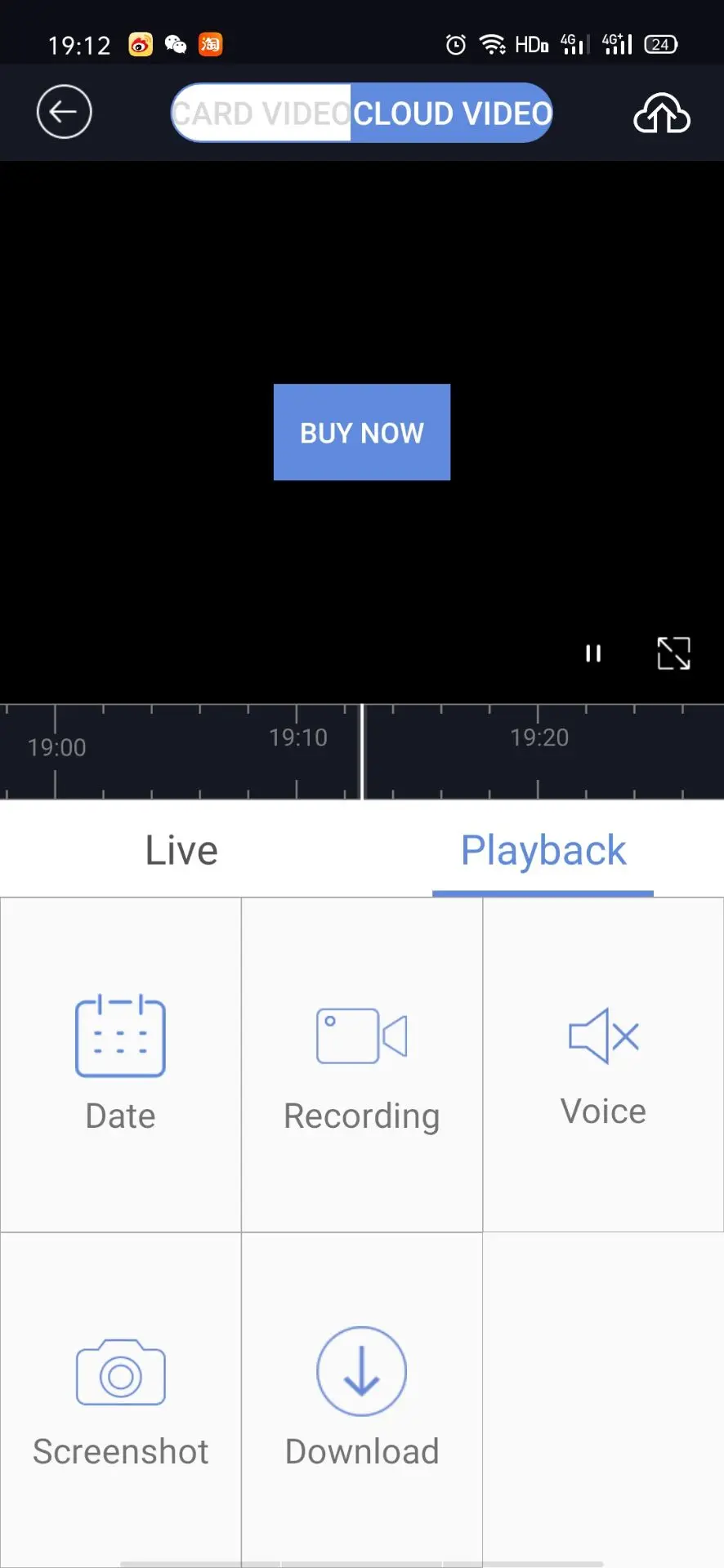Tap the Buy Now button
Viewport: 724px width, 1568px height.
click(362, 432)
